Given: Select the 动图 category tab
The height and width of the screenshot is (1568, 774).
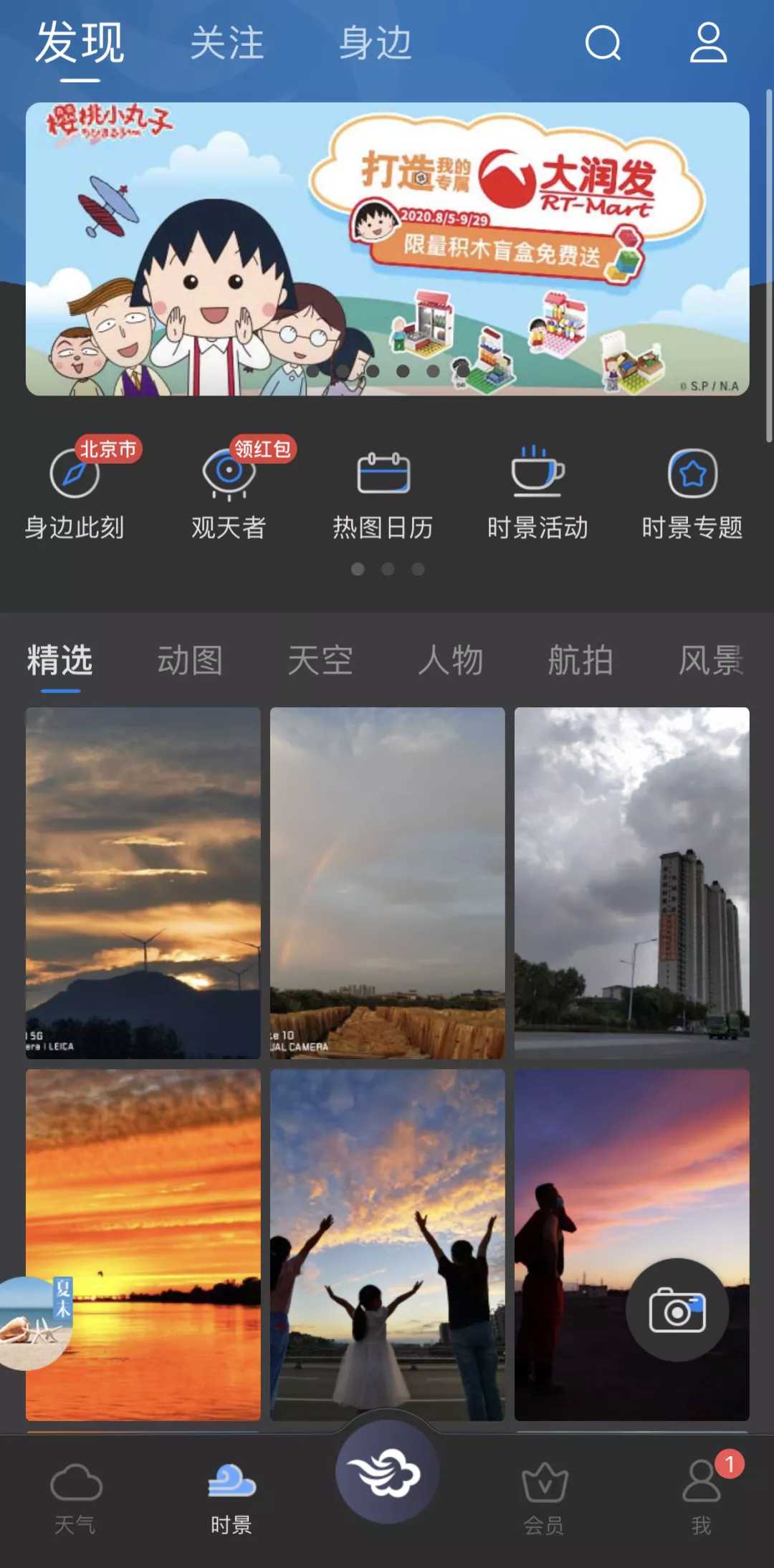Looking at the screenshot, I should pos(190,660).
